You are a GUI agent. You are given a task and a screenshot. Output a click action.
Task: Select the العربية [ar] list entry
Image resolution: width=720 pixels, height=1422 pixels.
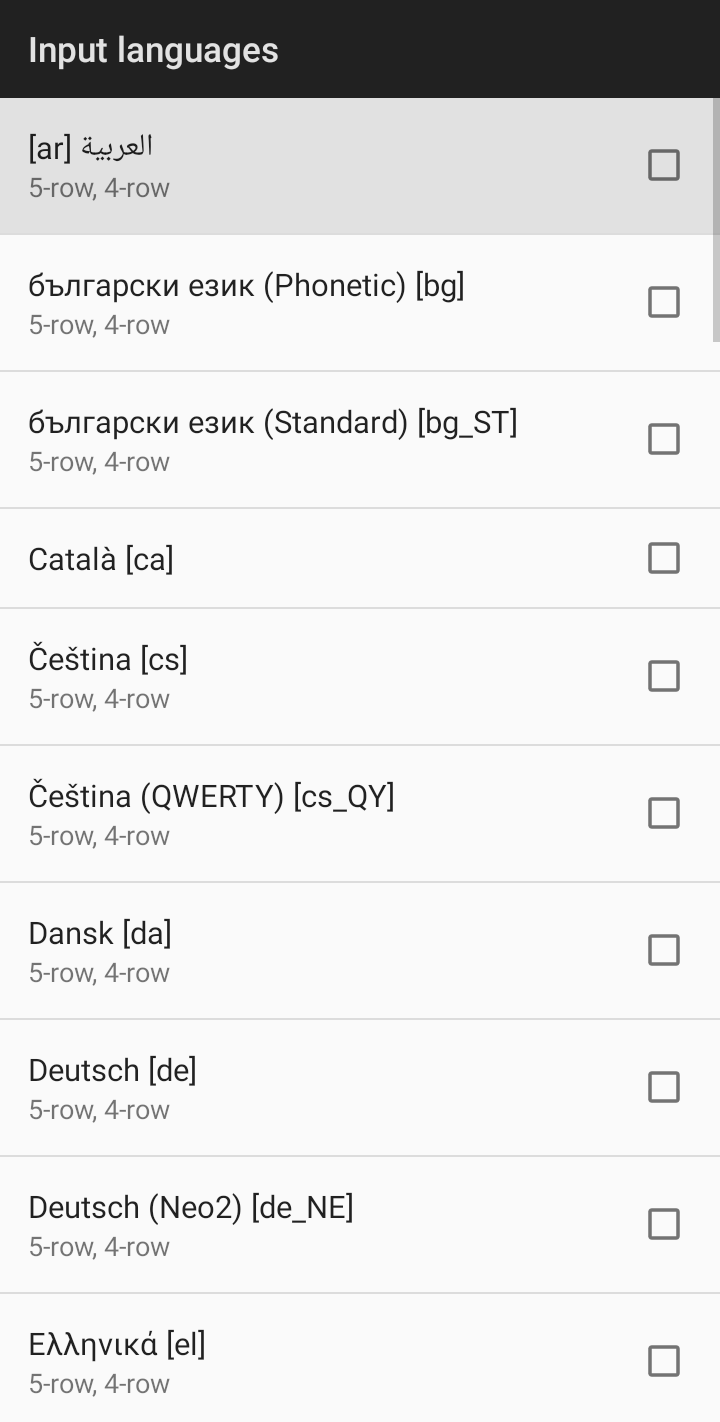coord(300,165)
